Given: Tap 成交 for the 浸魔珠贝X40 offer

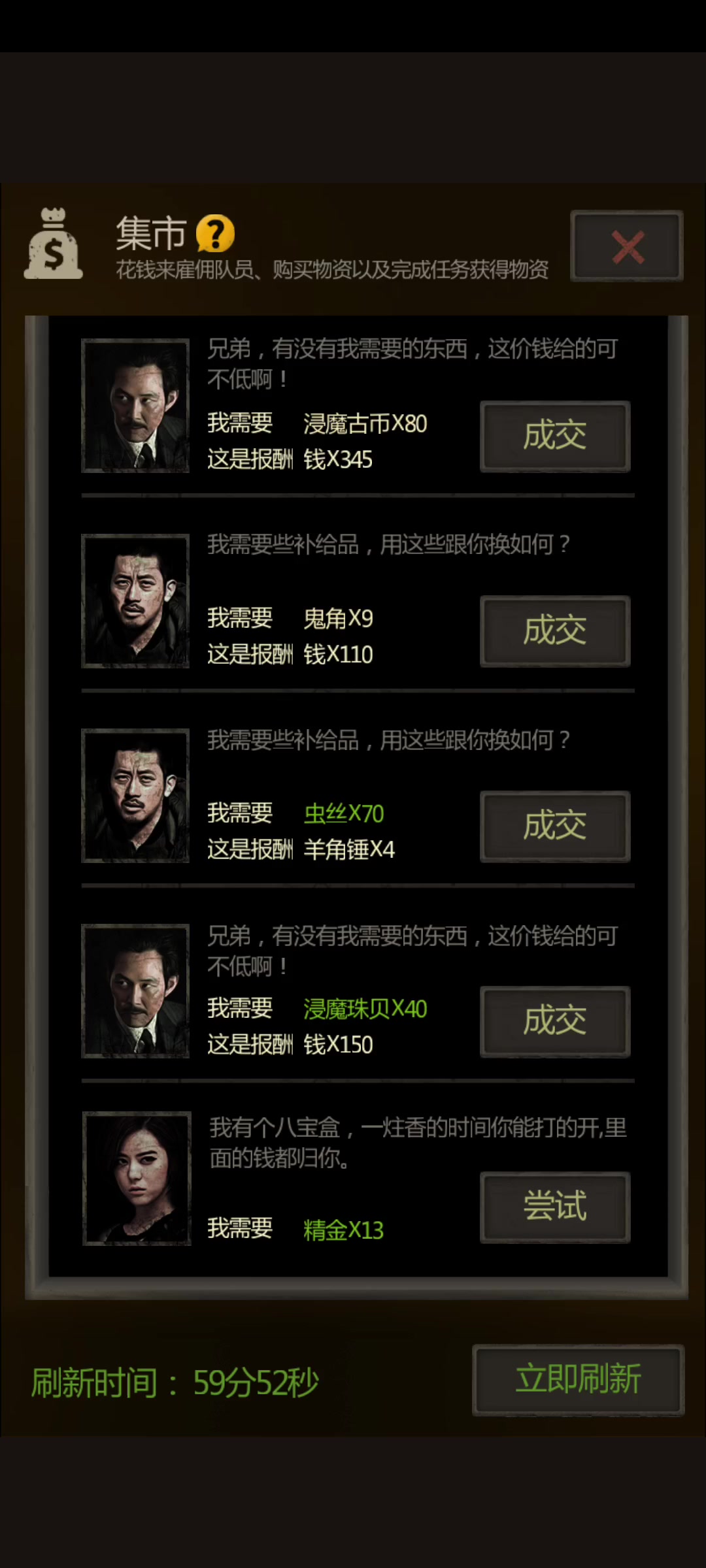Looking at the screenshot, I should 554,1021.
